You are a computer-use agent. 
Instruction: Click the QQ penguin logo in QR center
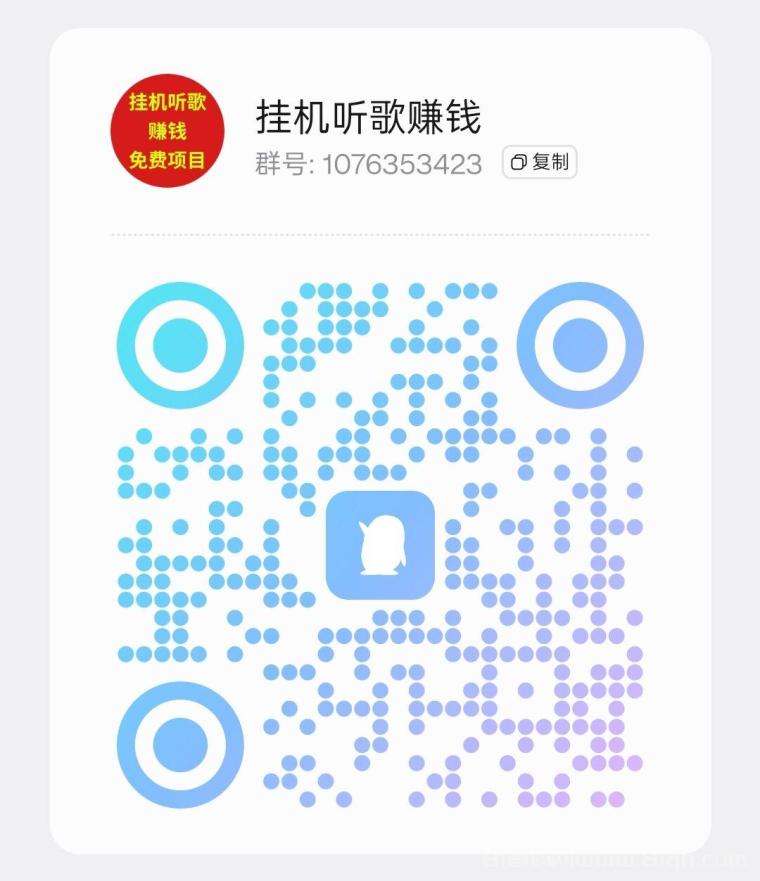(x=380, y=548)
